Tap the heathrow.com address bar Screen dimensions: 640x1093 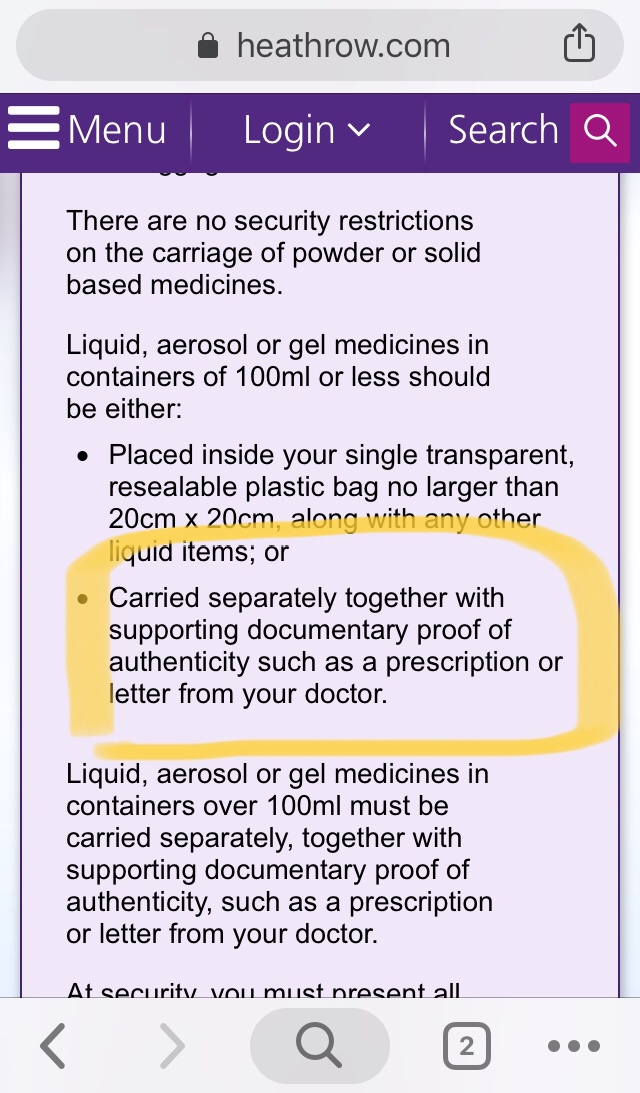[325, 46]
